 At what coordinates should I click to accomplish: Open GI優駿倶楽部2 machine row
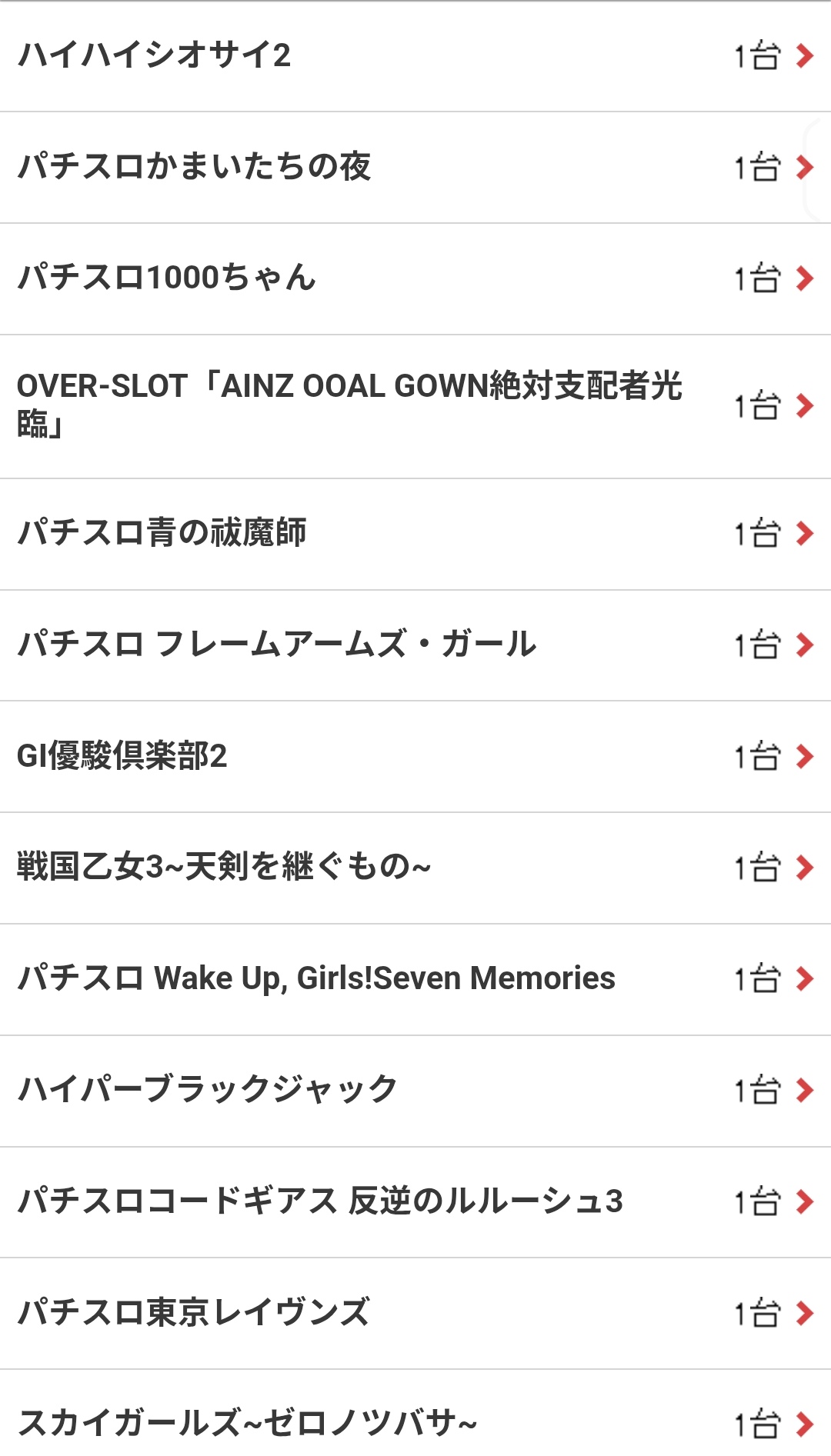tap(415, 756)
